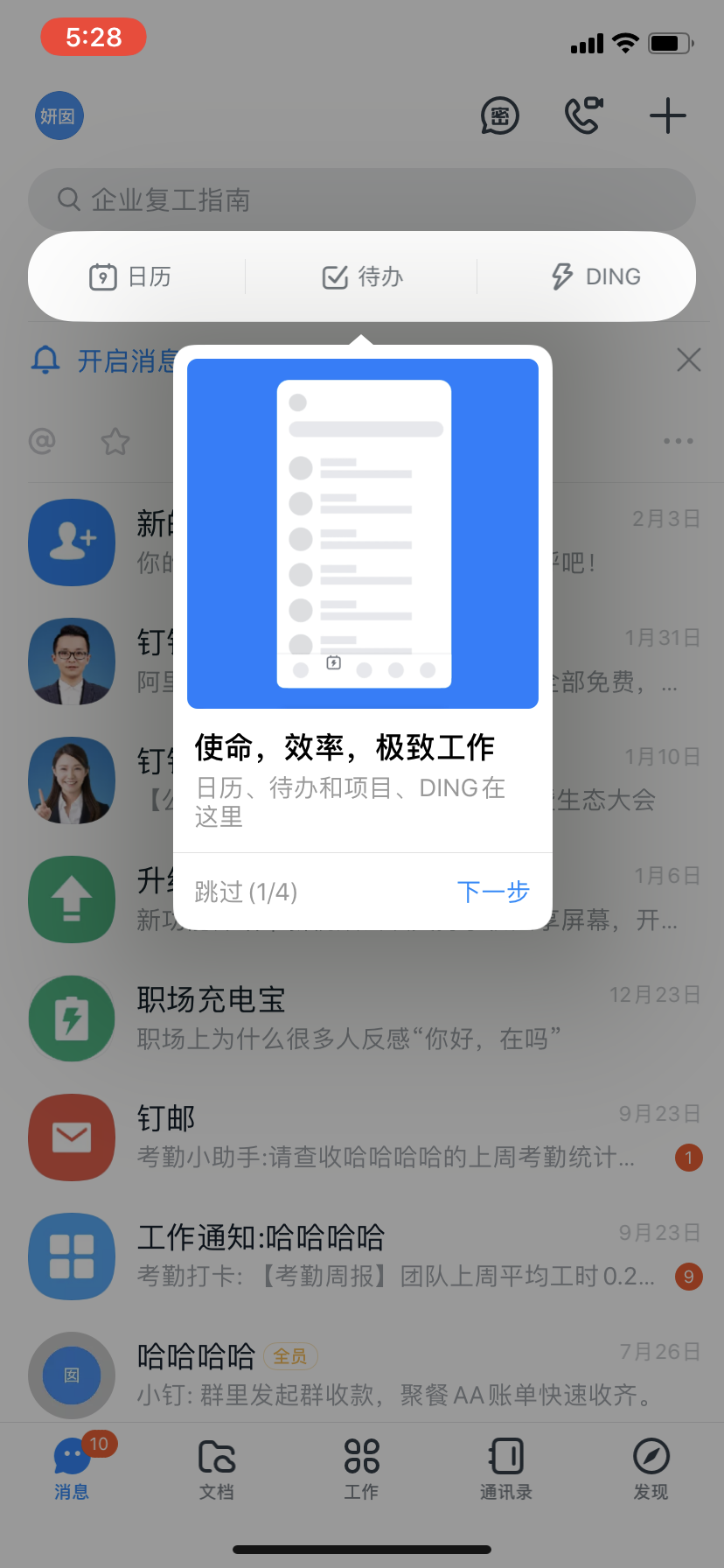The width and height of the screenshot is (724, 1568).
Task: Open the 待办 to-do shortcut
Action: tap(362, 276)
